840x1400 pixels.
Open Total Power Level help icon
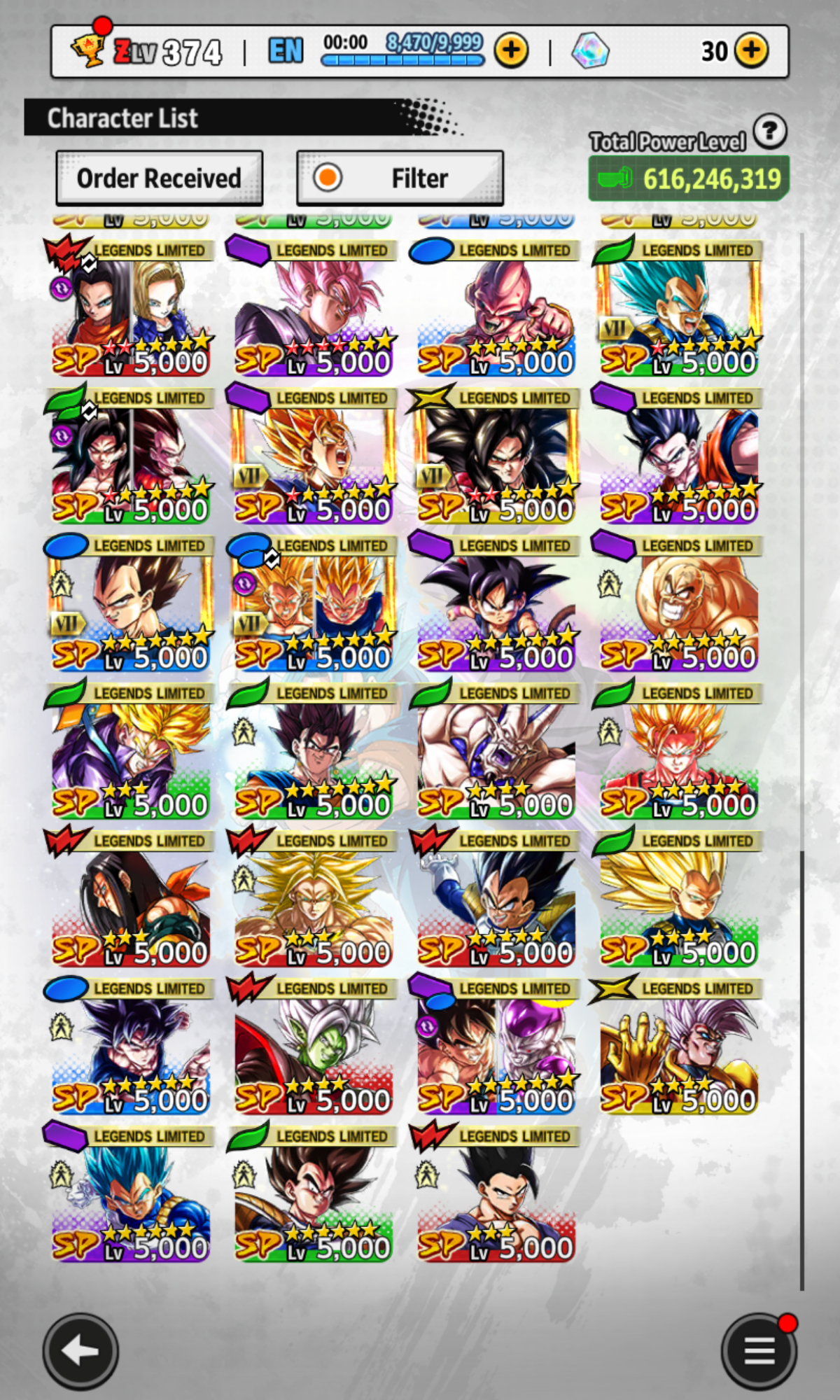pyautogui.click(x=770, y=131)
